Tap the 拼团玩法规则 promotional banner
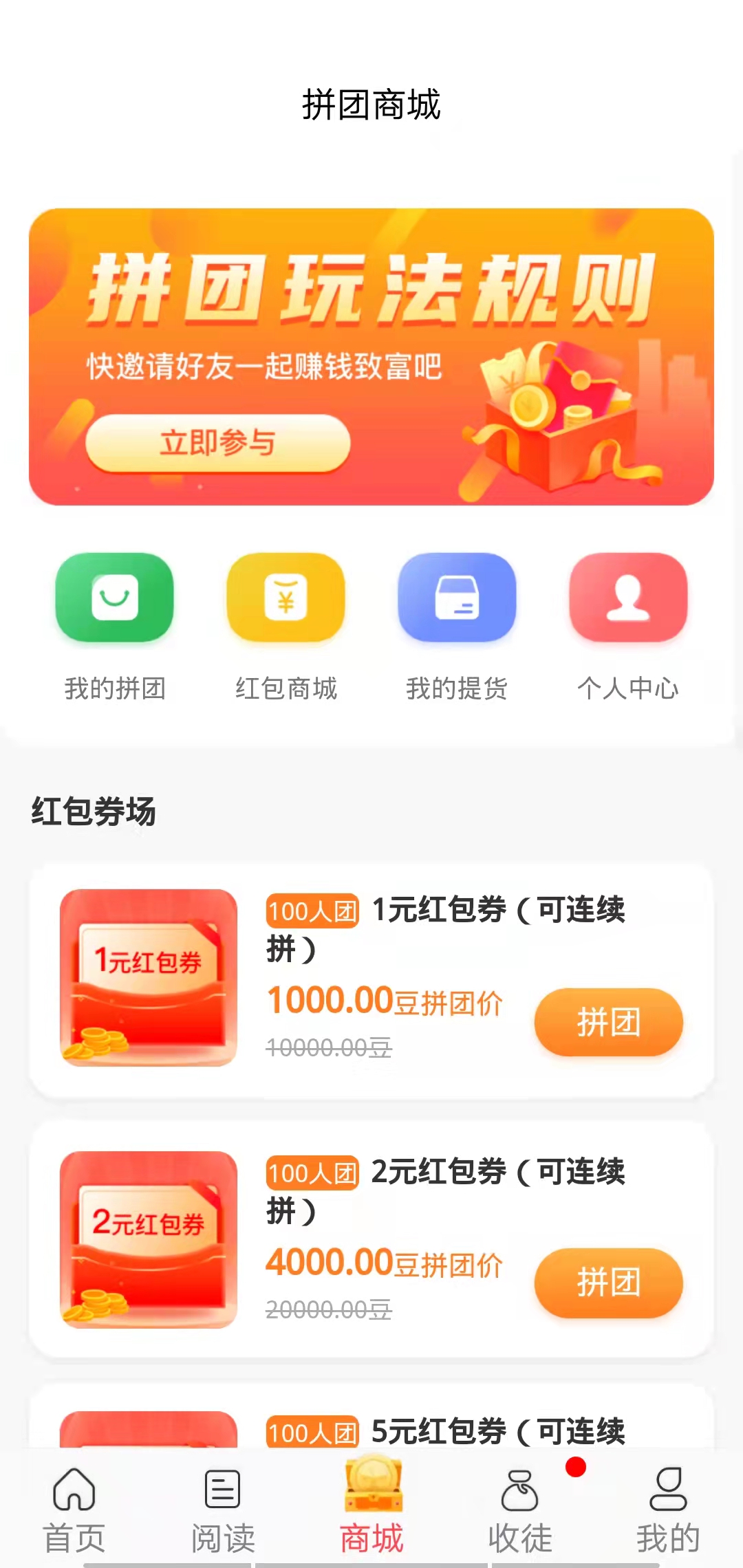The height and width of the screenshot is (1568, 743). click(371, 355)
